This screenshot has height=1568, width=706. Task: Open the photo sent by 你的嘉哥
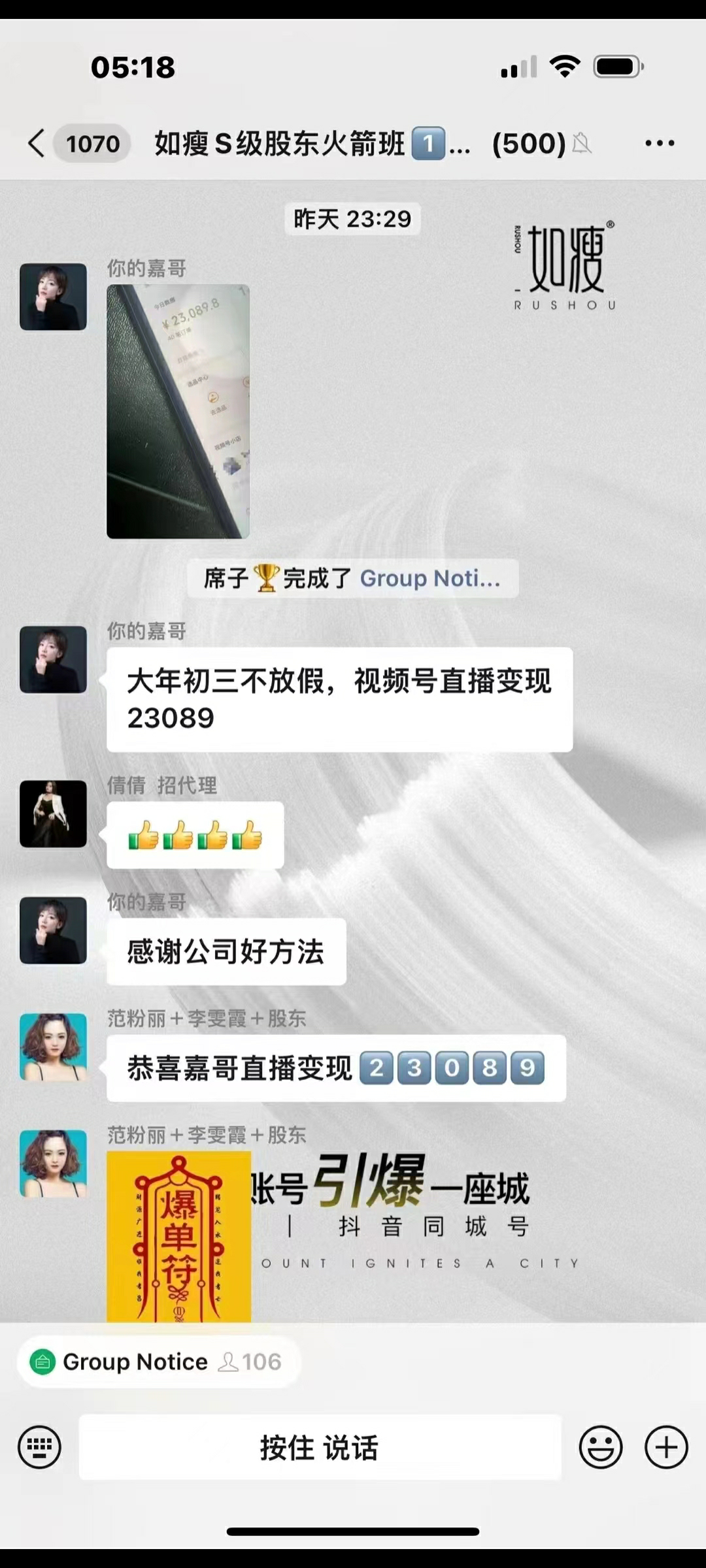[178, 412]
